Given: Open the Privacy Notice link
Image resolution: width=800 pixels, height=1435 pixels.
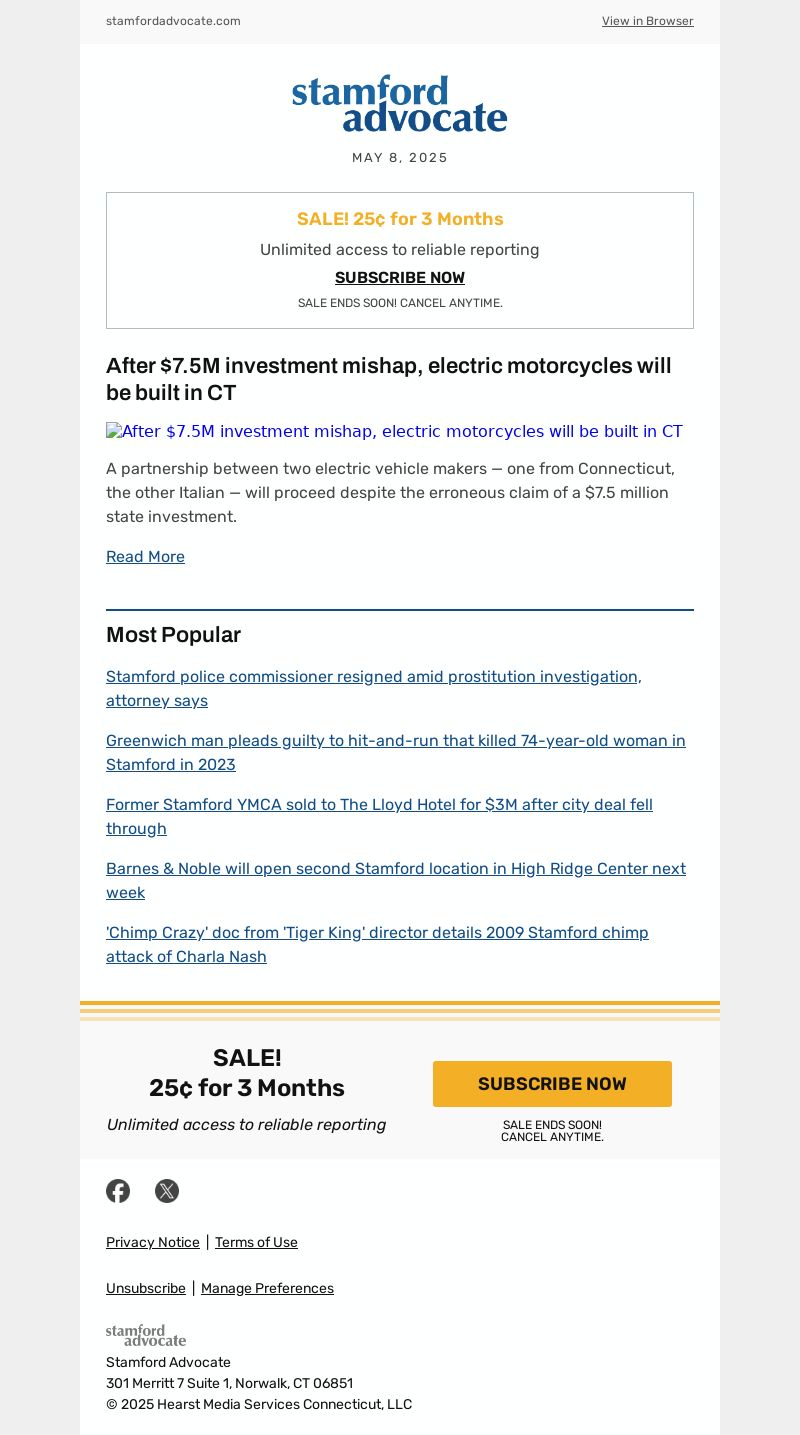Looking at the screenshot, I should (153, 1242).
